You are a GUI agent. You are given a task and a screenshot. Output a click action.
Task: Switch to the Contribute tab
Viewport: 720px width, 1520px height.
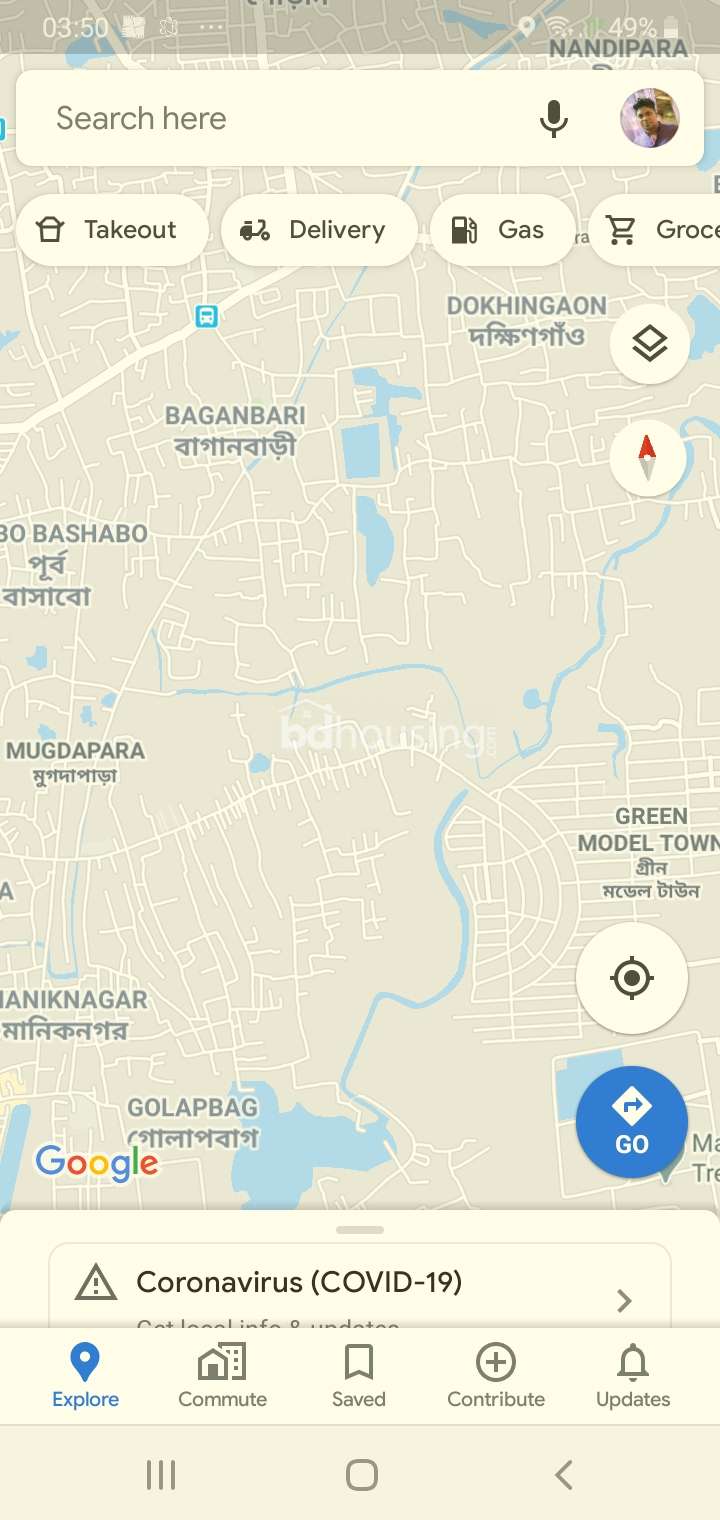pos(496,1376)
